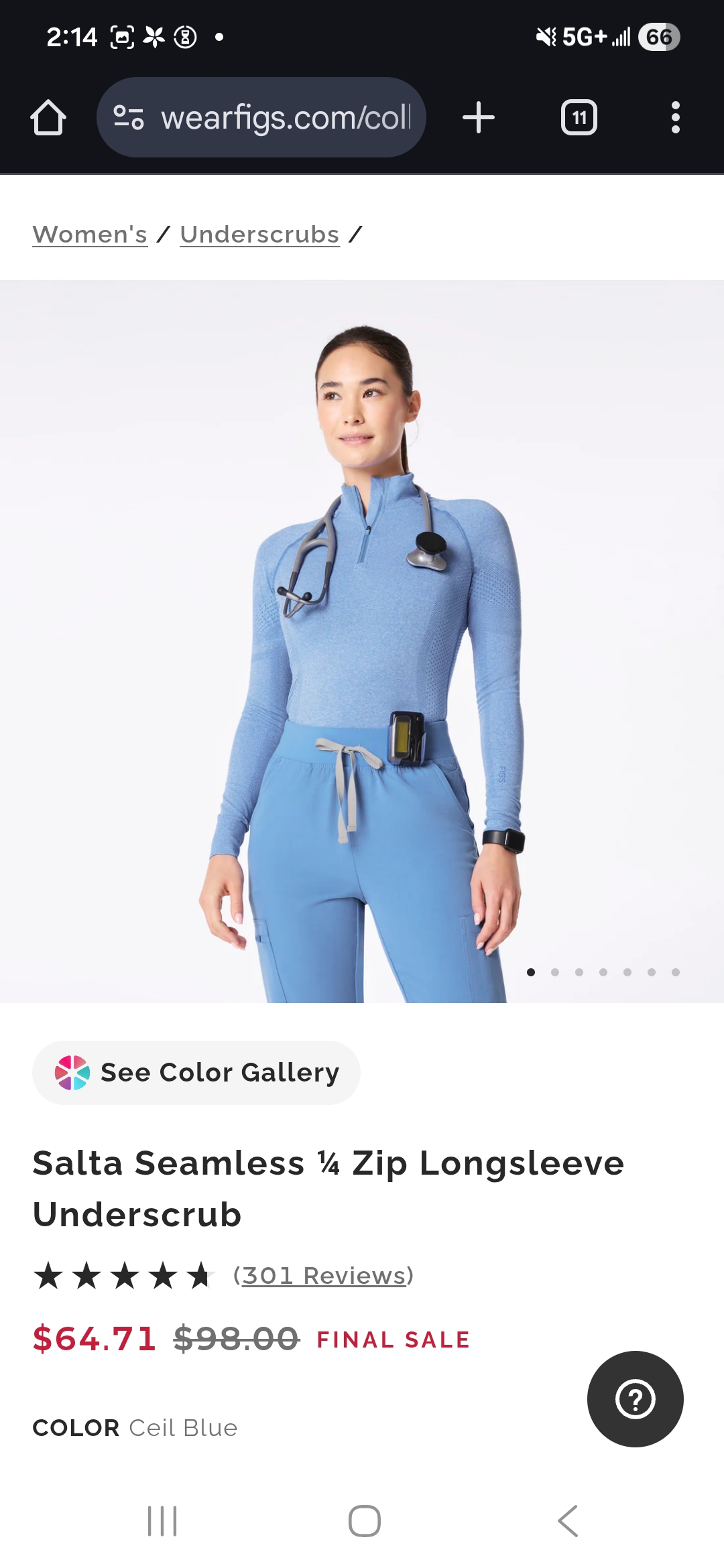Open the tab switcher showing 11 tabs

tap(579, 118)
